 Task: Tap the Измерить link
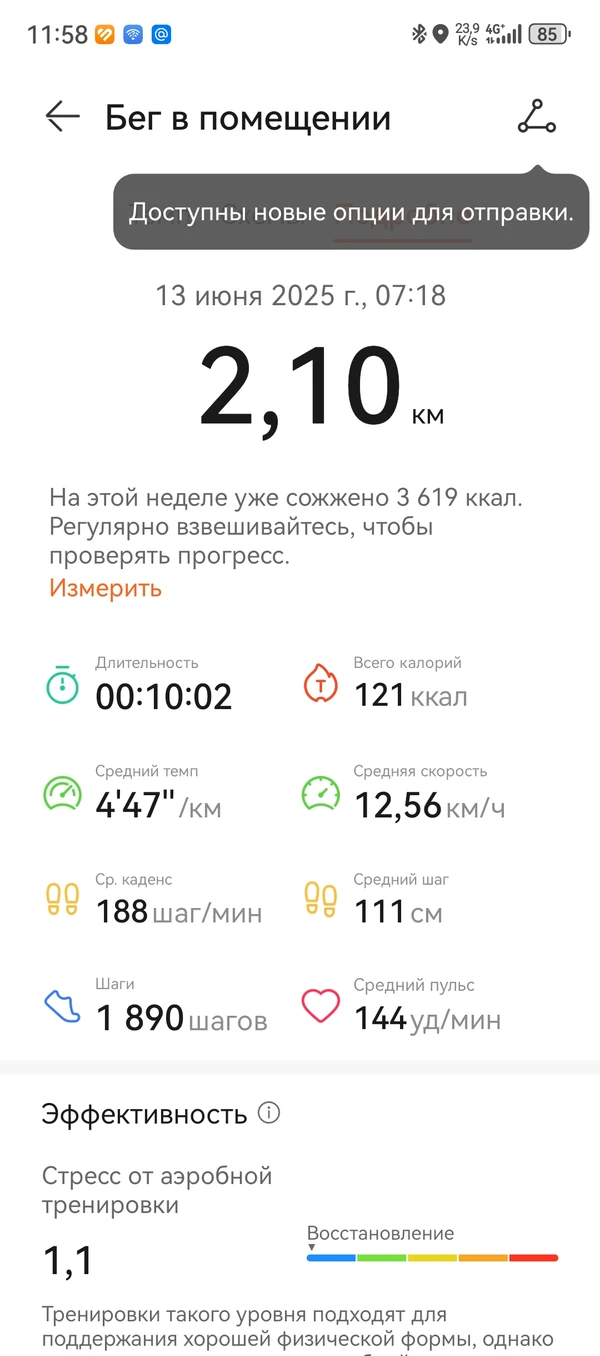tap(105, 588)
